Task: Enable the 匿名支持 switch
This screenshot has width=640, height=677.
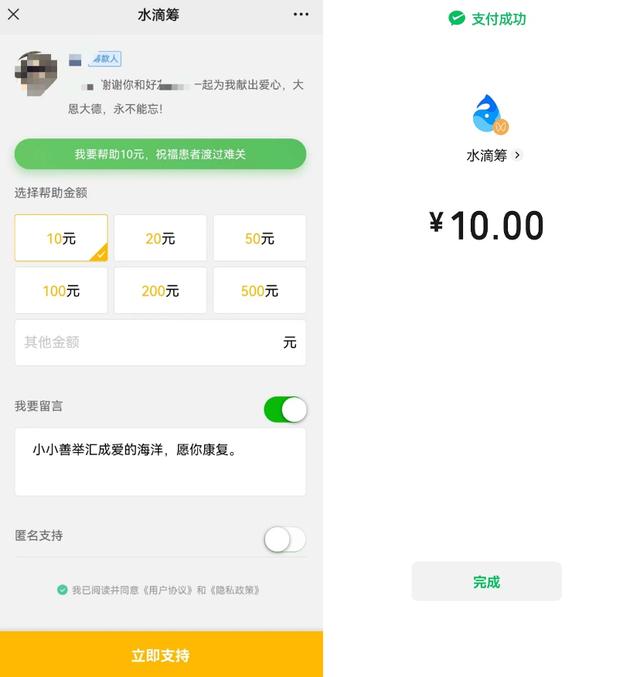Action: point(285,539)
